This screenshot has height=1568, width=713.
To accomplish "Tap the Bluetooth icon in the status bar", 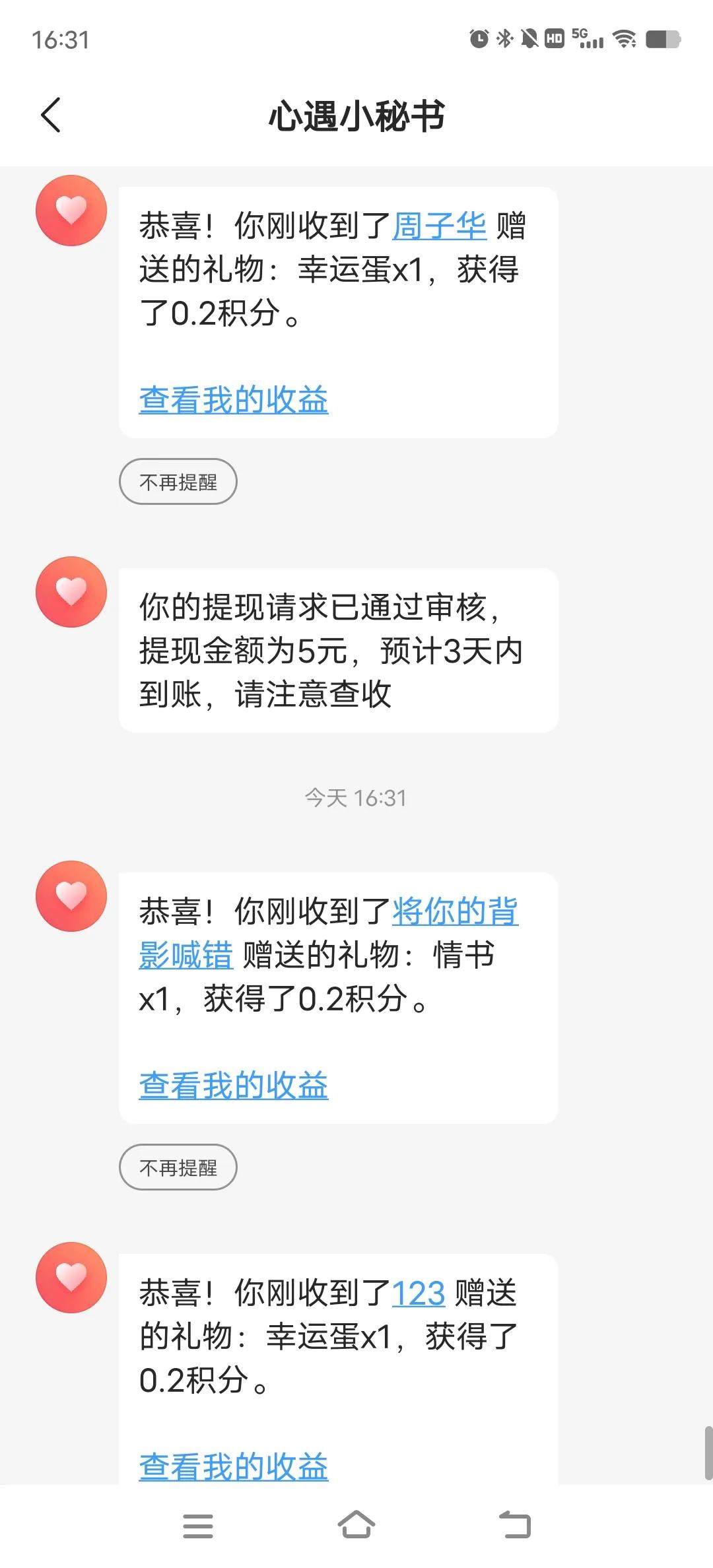I will (x=505, y=40).
